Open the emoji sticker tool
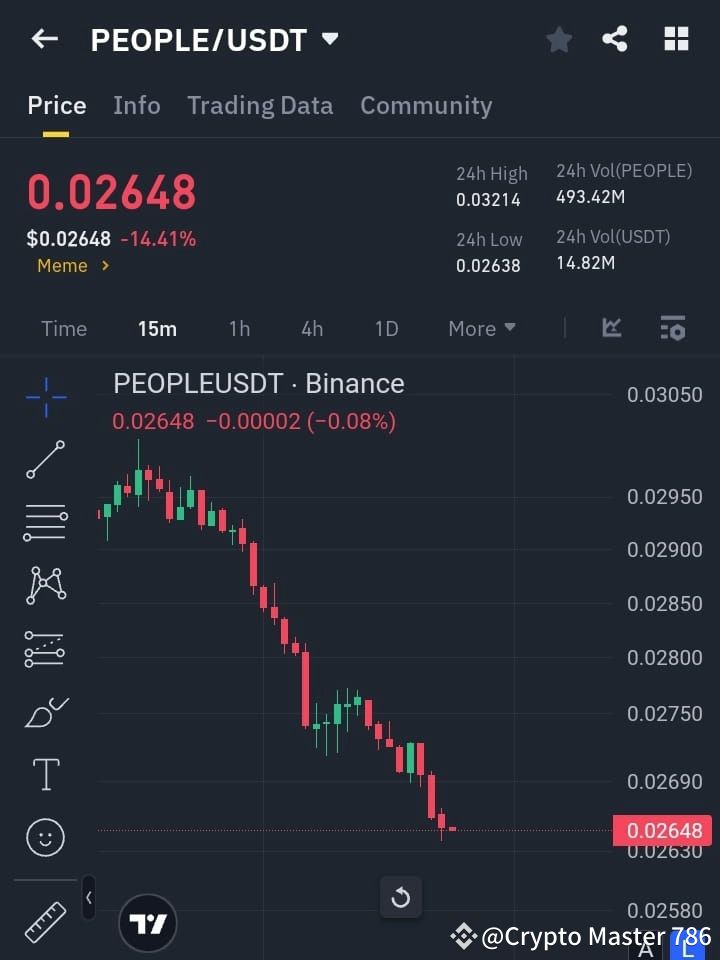The image size is (720, 960). [45, 837]
